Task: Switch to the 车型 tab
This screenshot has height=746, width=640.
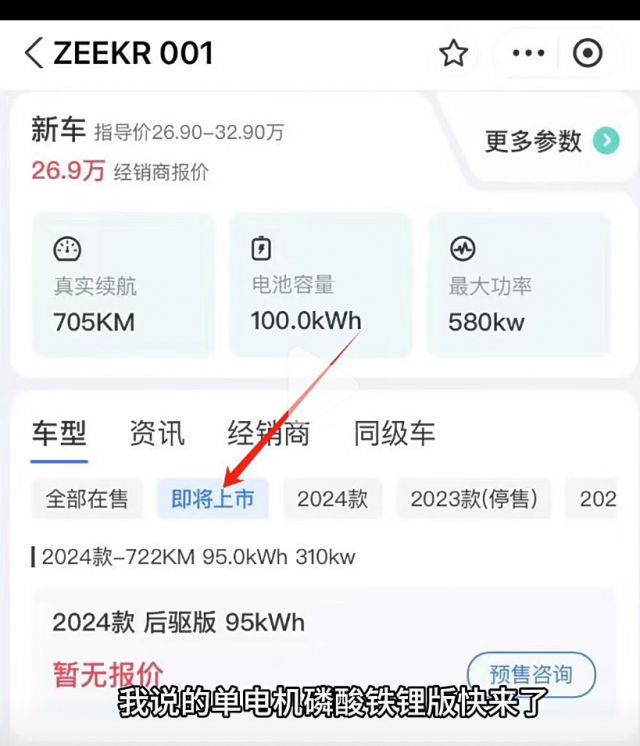Action: (x=59, y=434)
